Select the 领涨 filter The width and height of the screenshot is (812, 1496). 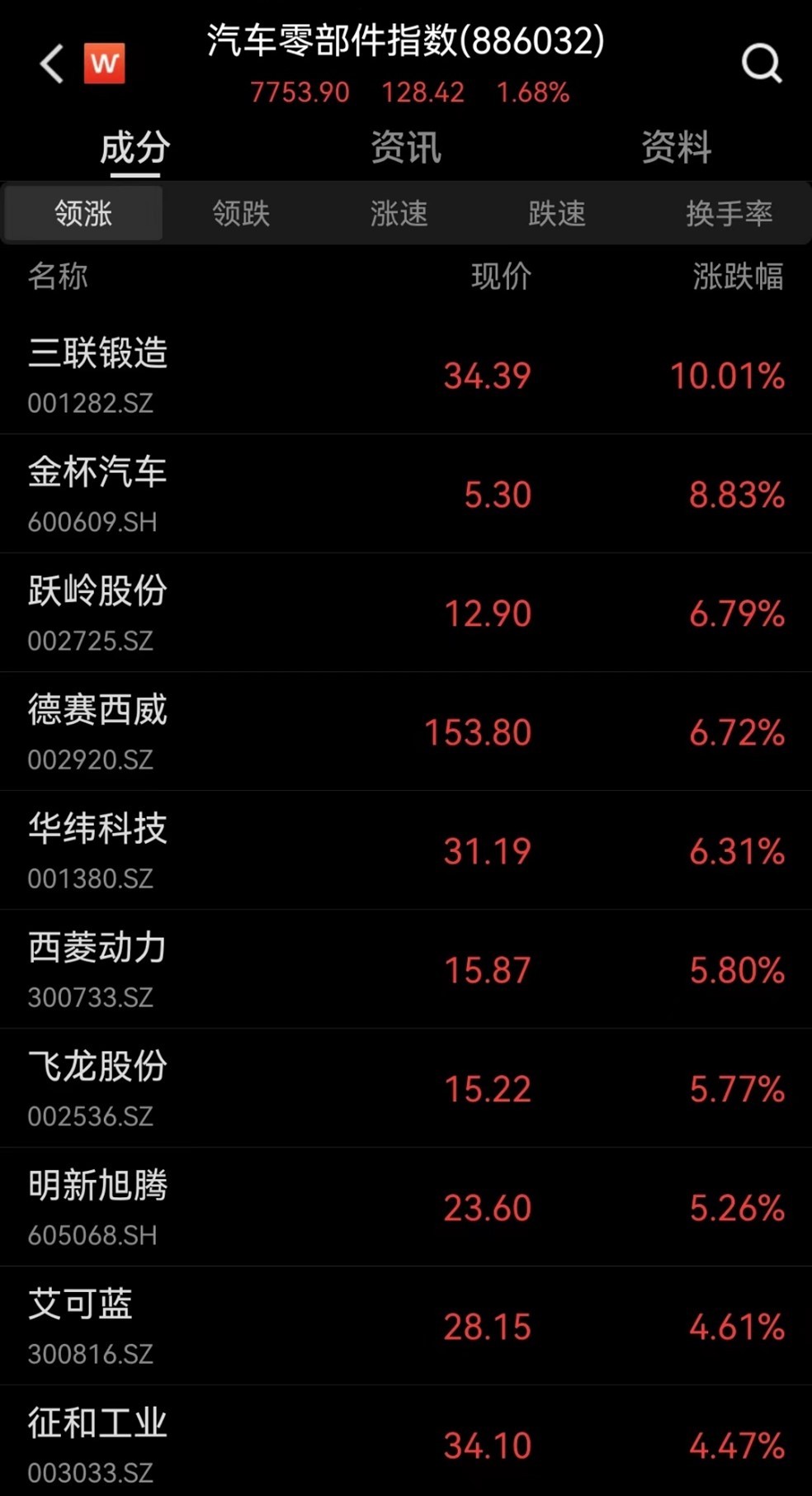click(x=83, y=214)
